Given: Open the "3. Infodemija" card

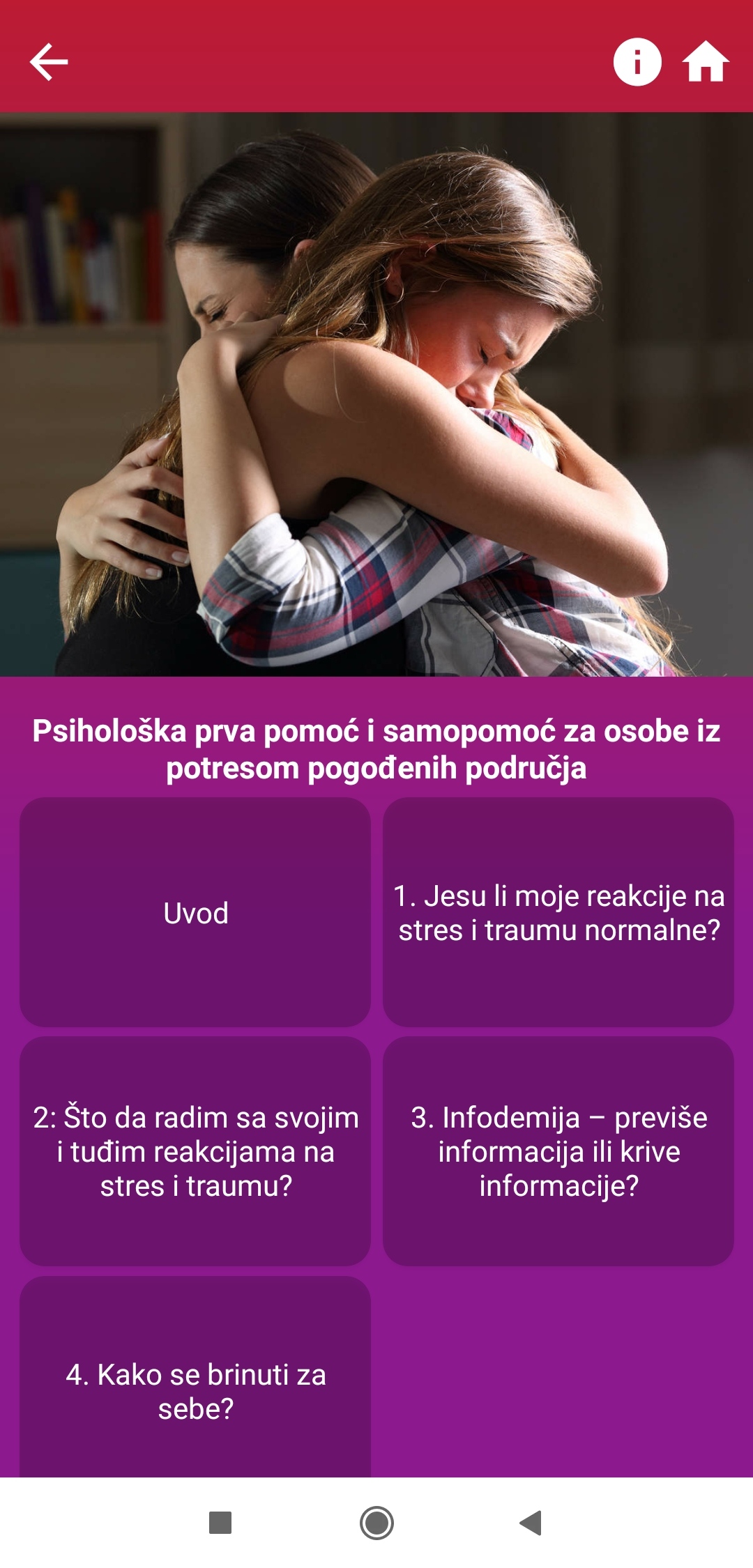Looking at the screenshot, I should point(558,1151).
